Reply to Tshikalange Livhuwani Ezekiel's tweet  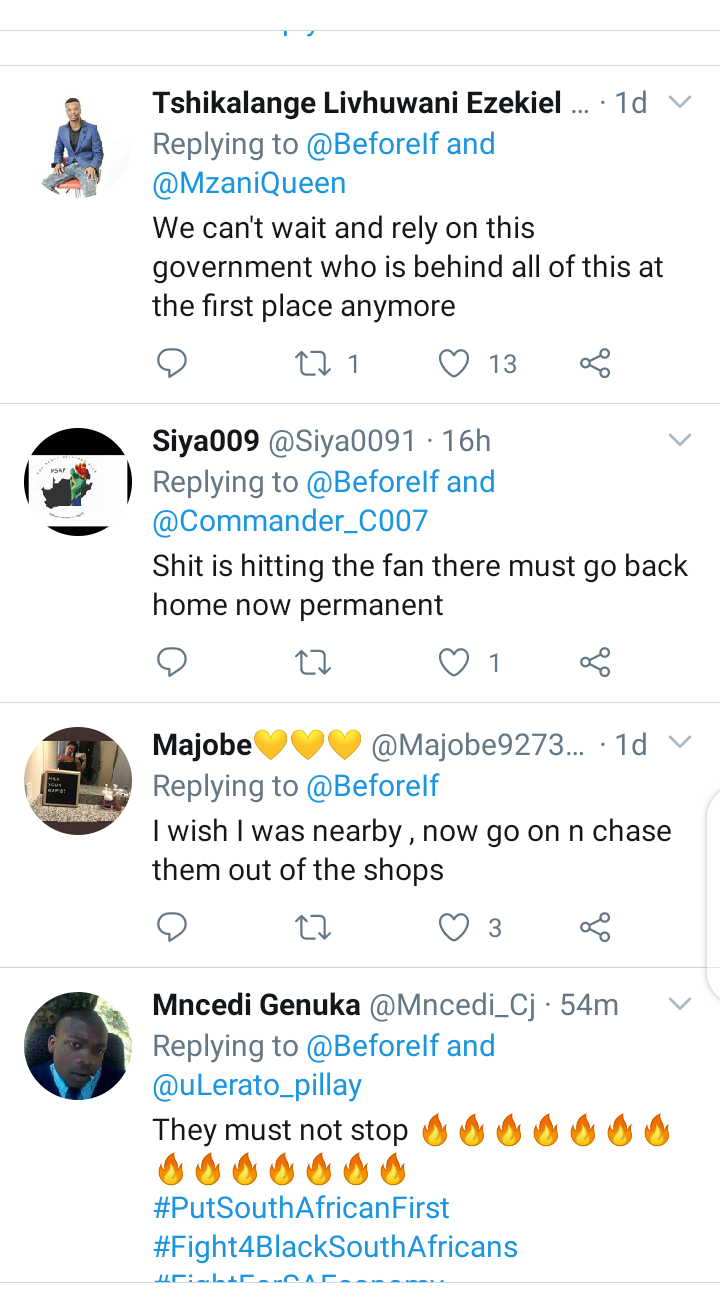click(172, 363)
